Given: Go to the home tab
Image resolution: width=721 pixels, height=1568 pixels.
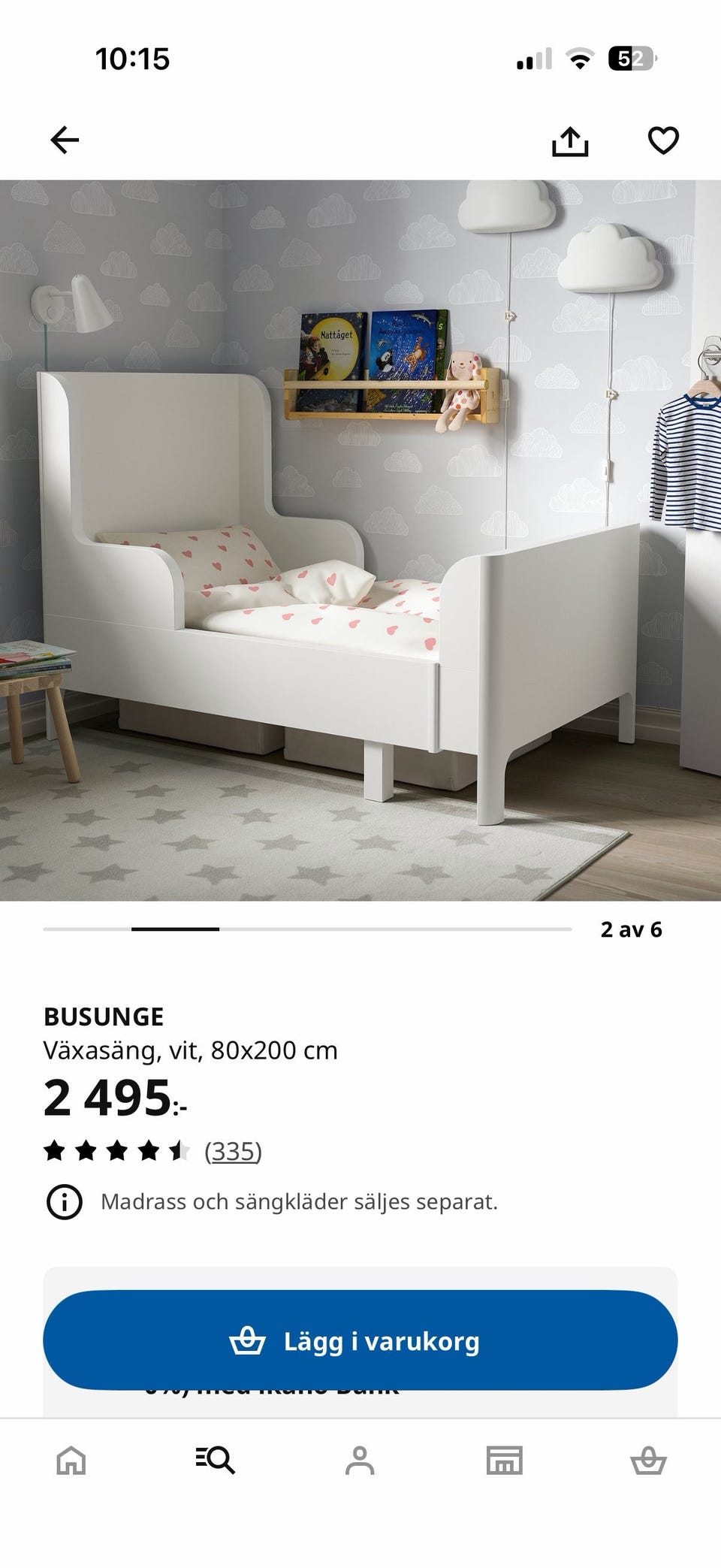Looking at the screenshot, I should 71,1461.
